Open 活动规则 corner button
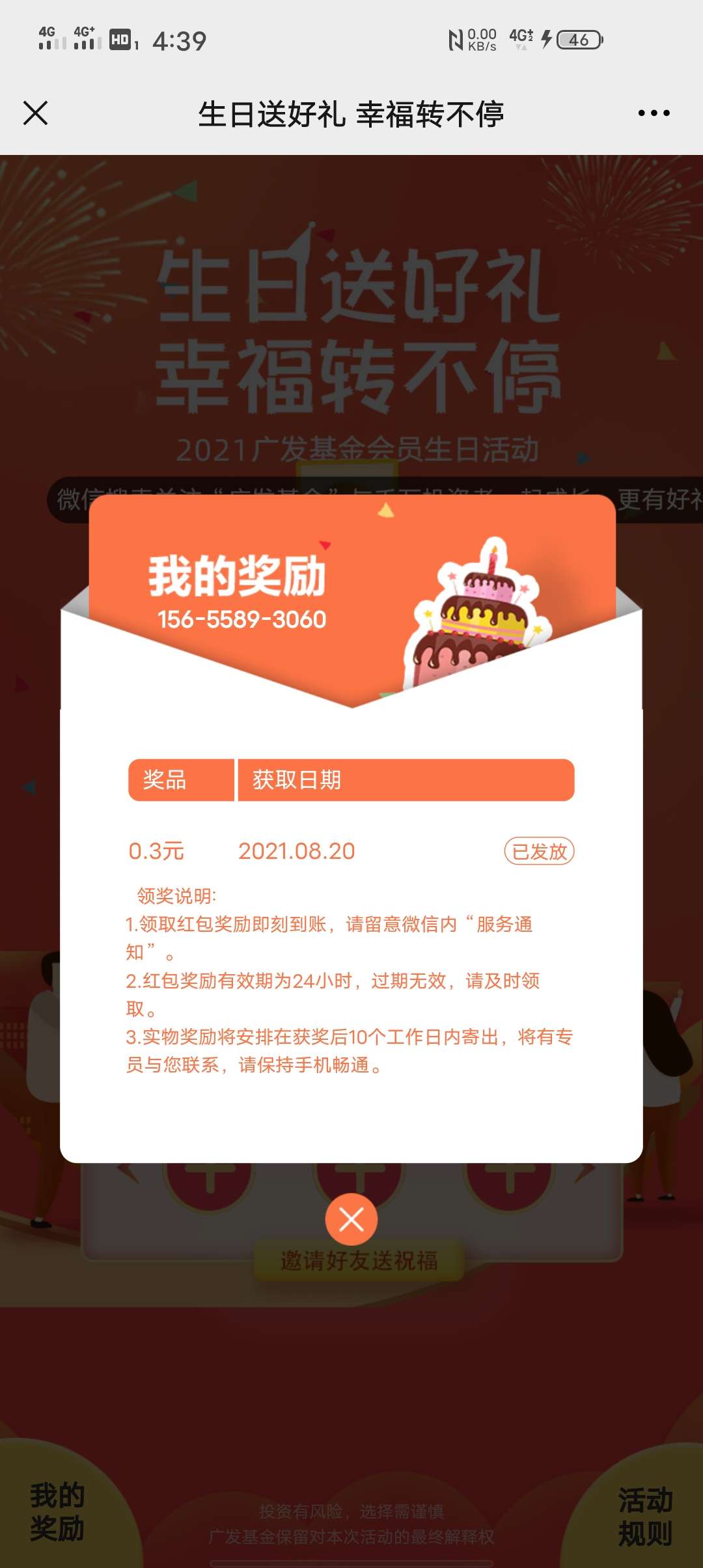 (644, 1516)
